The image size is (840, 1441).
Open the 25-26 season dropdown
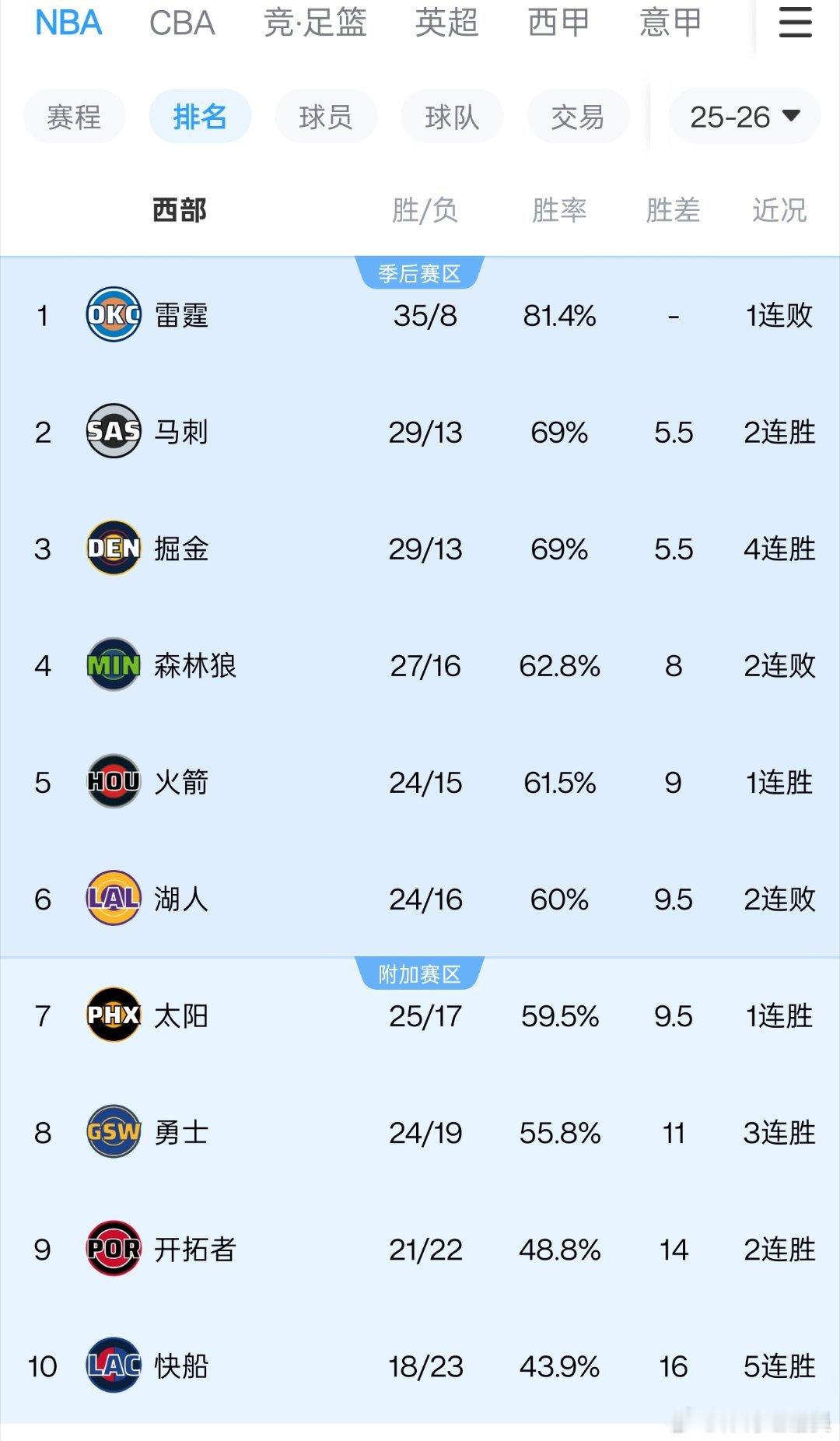[743, 117]
